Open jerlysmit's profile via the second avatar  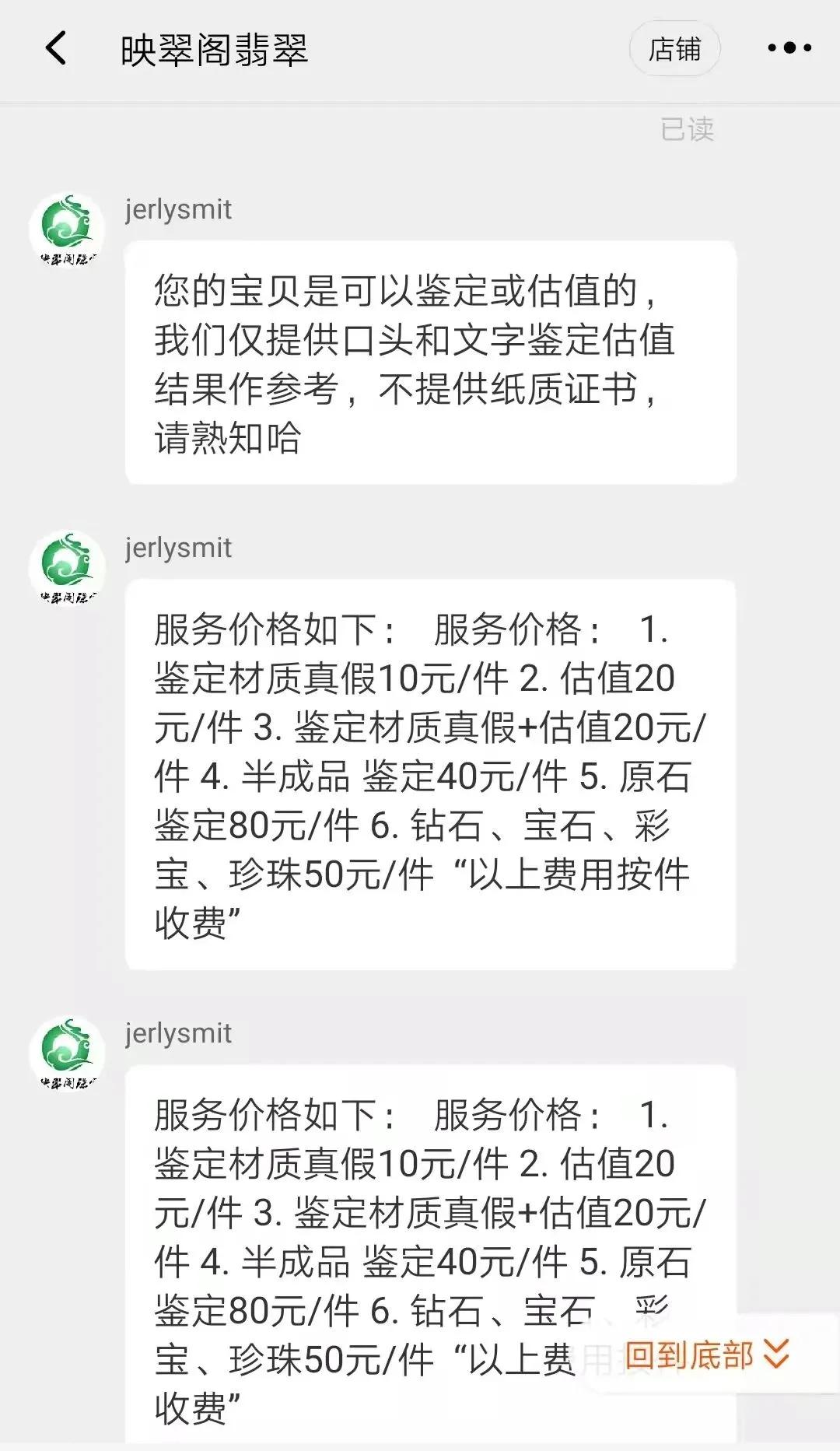(68, 566)
